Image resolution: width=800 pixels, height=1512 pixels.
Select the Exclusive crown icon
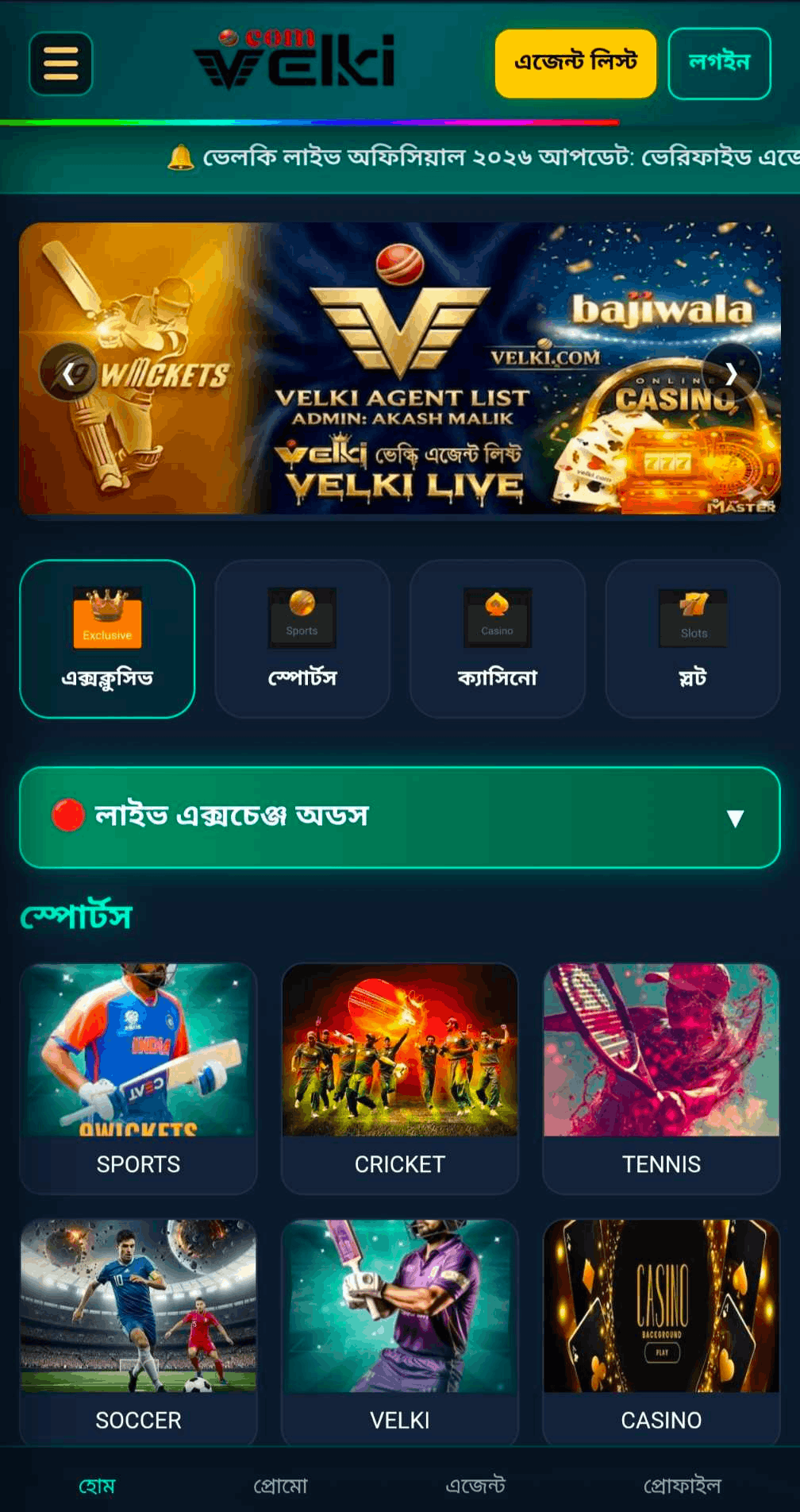coord(107,619)
